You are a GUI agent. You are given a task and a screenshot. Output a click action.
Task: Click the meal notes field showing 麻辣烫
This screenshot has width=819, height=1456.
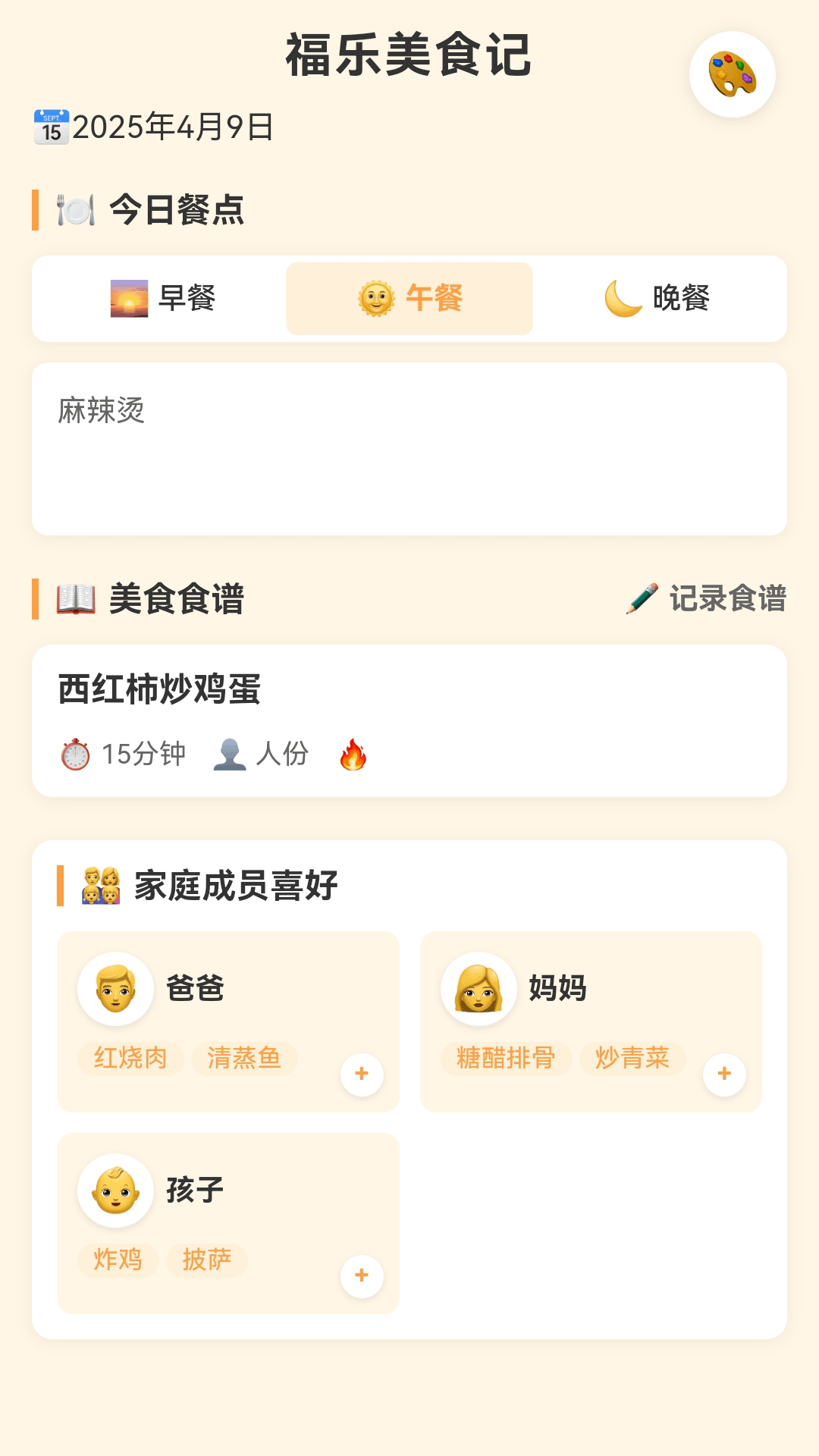(409, 447)
